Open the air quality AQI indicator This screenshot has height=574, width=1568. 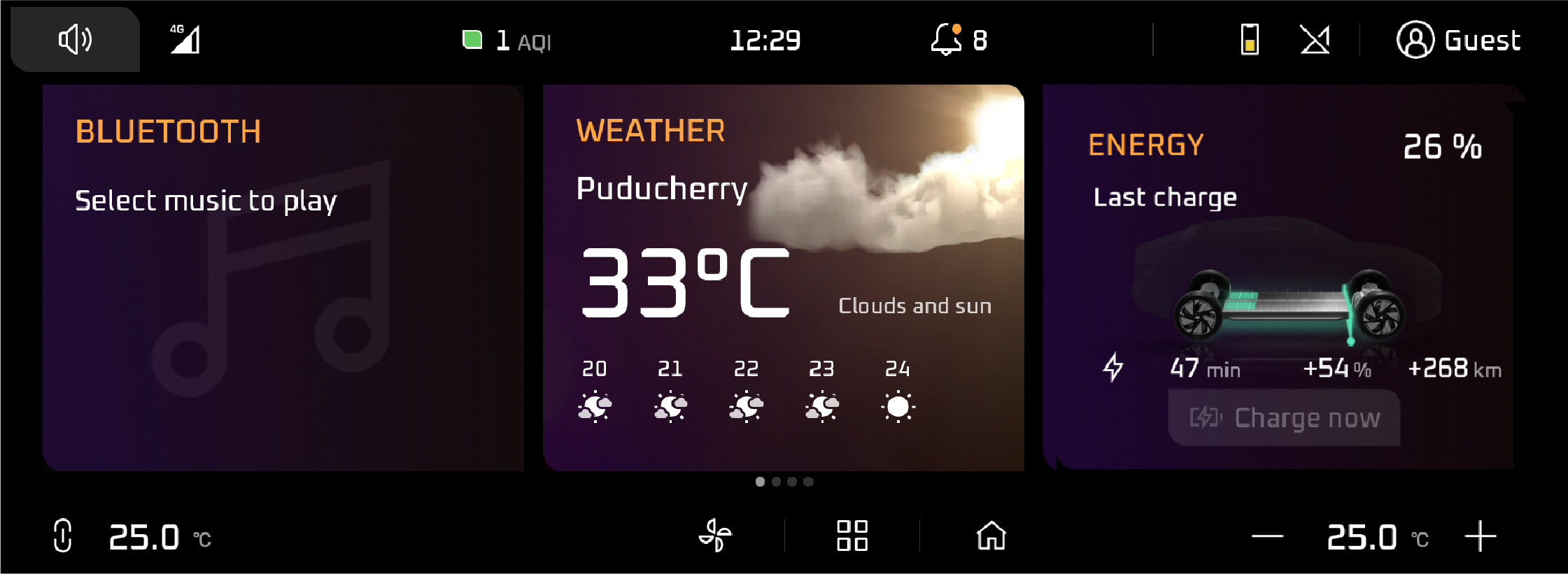click(507, 41)
